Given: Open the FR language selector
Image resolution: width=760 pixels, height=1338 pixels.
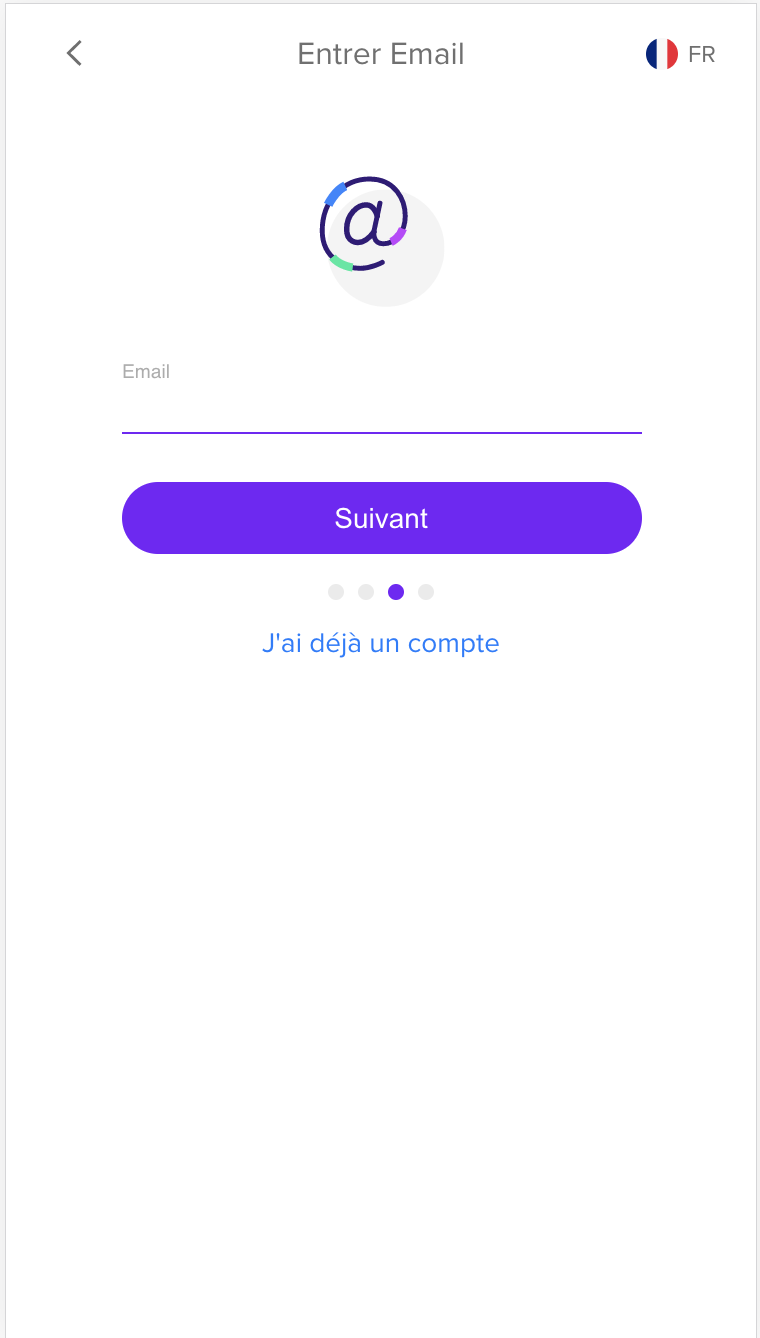Looking at the screenshot, I should [681, 54].
